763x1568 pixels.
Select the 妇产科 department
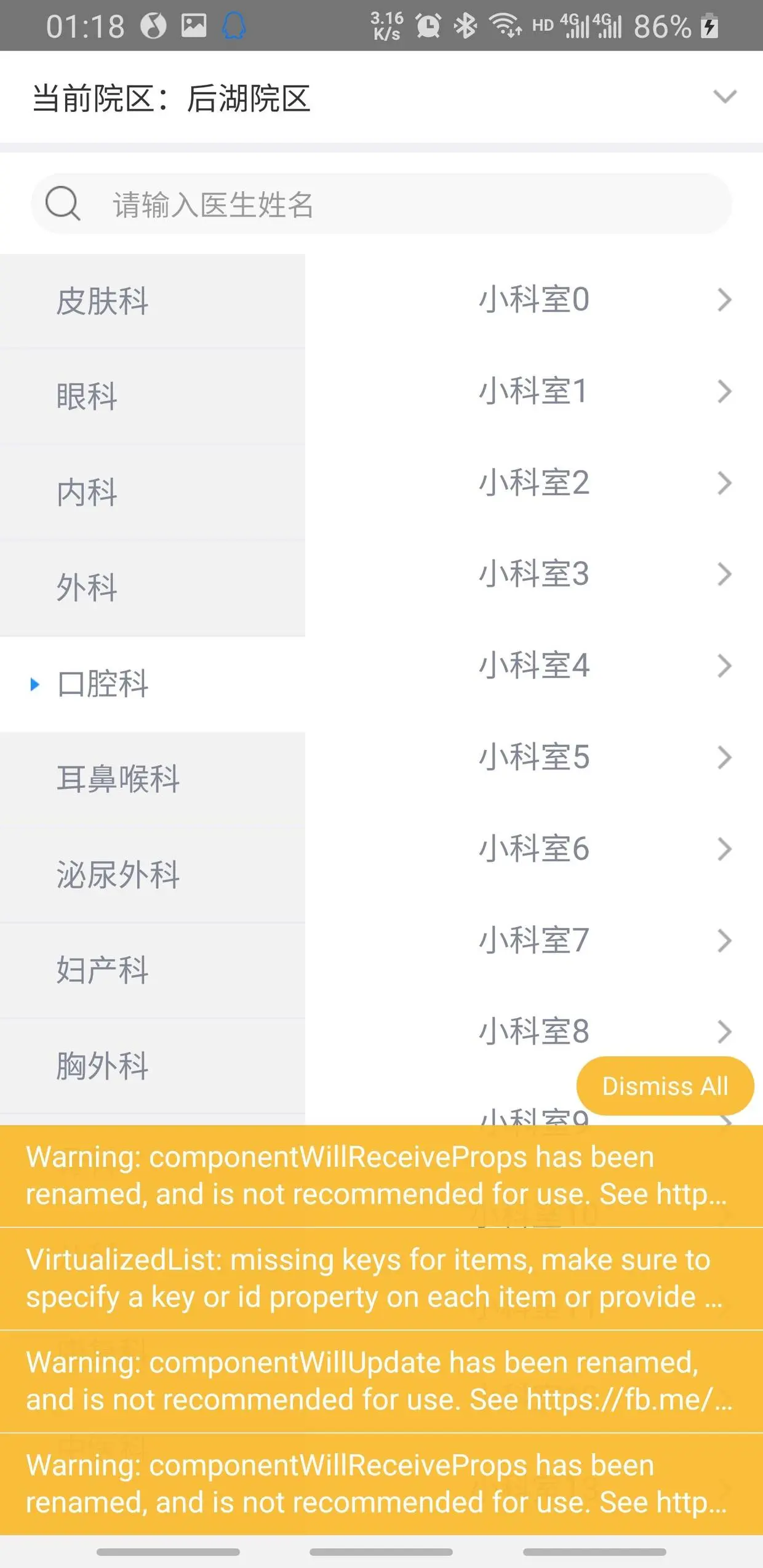152,970
